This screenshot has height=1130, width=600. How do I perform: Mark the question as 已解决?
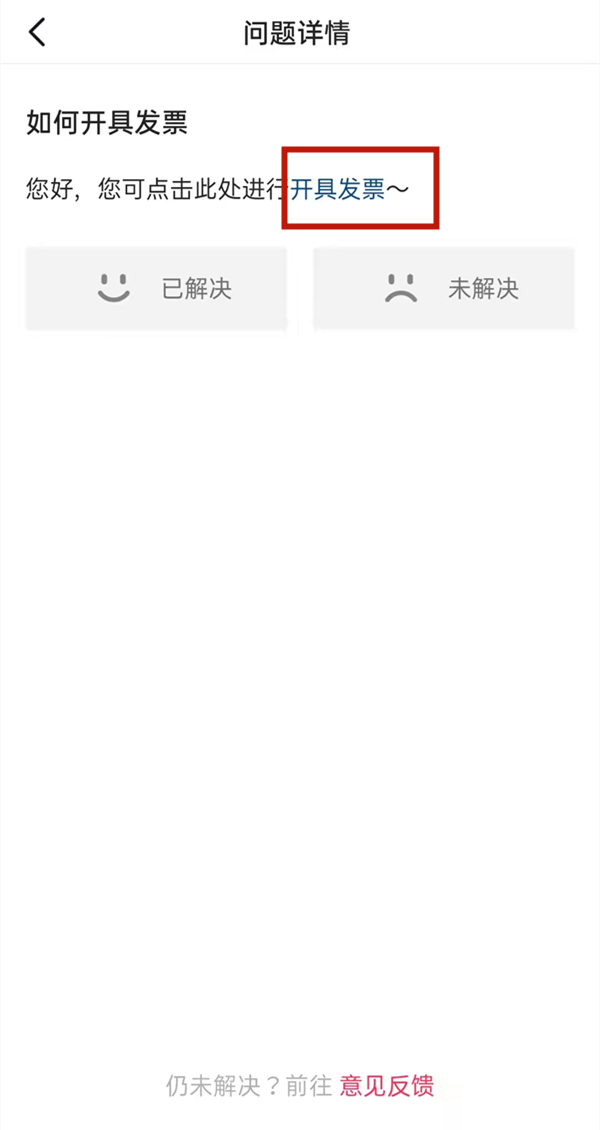point(156,289)
